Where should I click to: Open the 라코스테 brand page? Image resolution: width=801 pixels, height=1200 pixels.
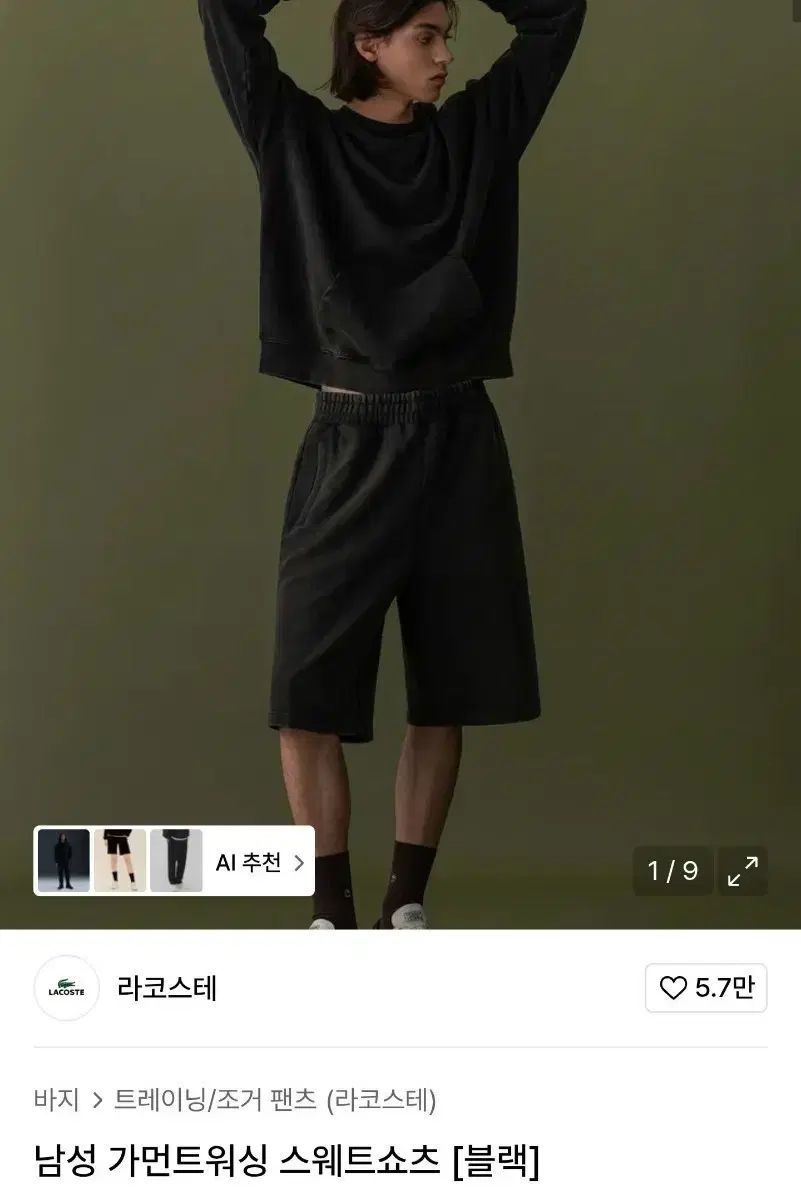pyautogui.click(x=167, y=989)
